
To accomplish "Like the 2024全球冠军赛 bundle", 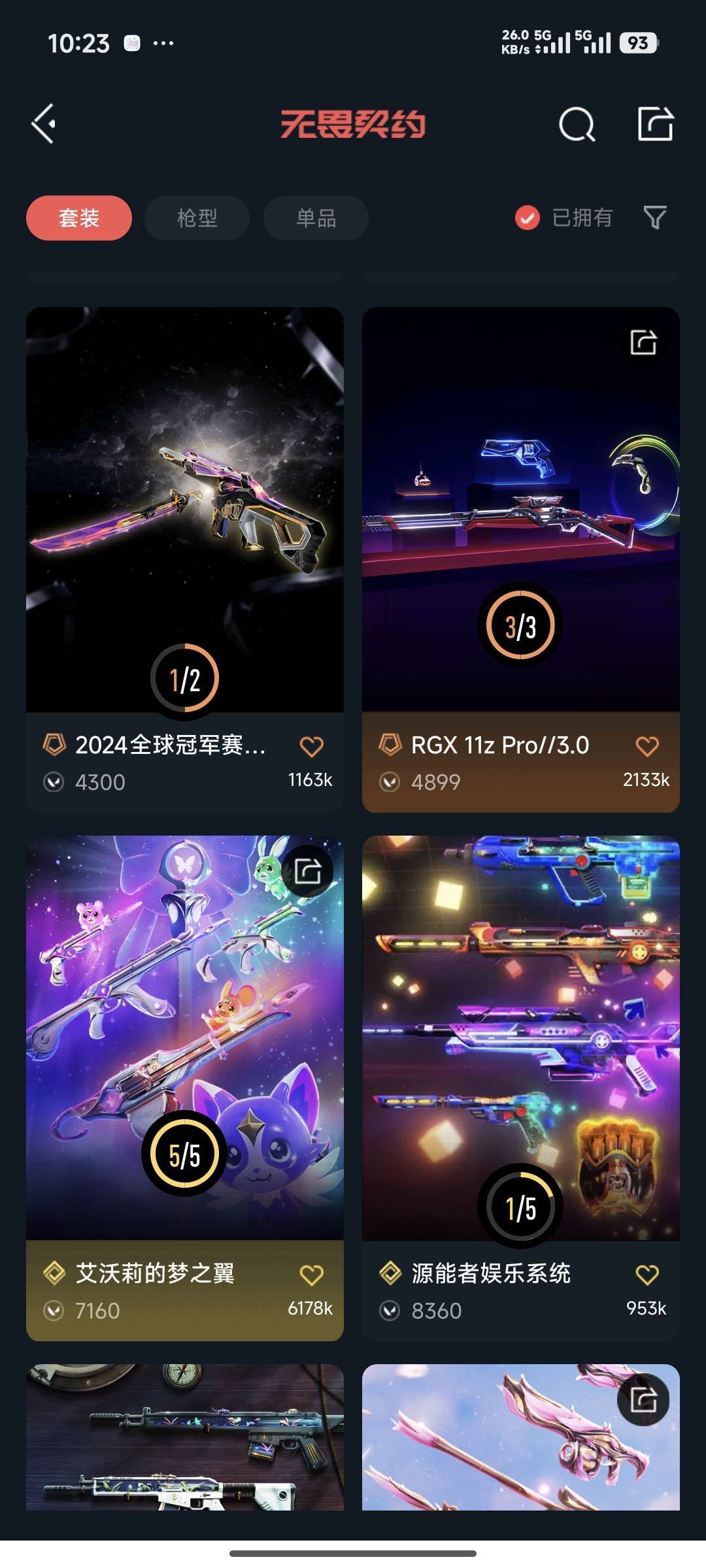I will click(x=311, y=746).
